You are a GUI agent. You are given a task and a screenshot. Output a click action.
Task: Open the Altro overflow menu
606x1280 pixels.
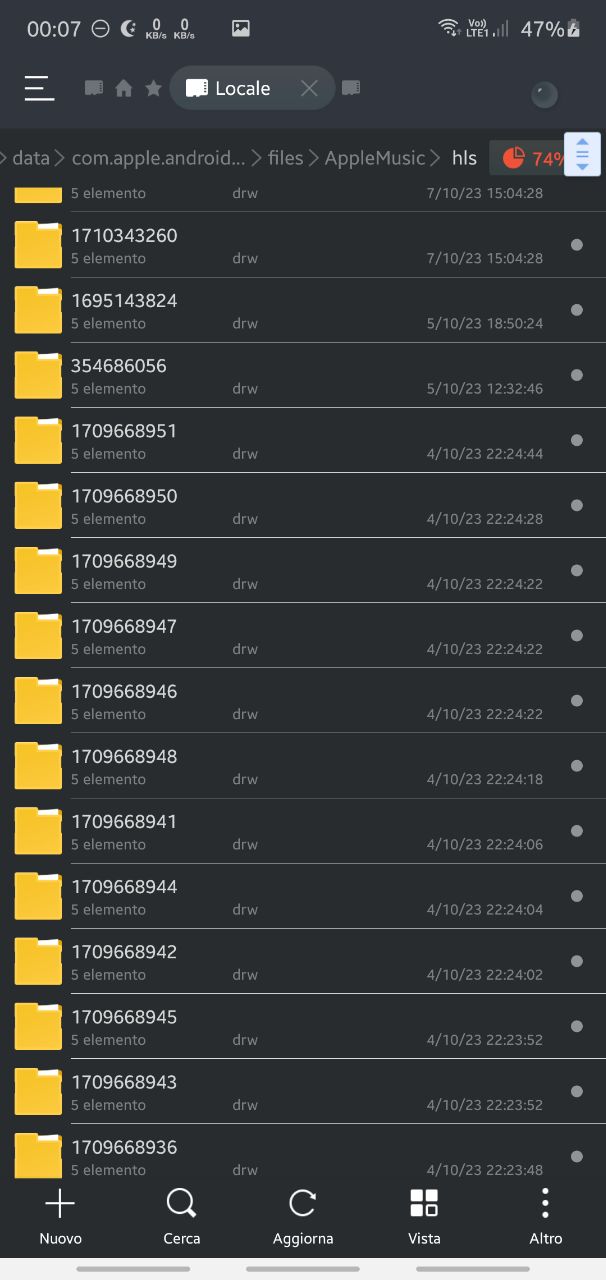pyautogui.click(x=545, y=1217)
